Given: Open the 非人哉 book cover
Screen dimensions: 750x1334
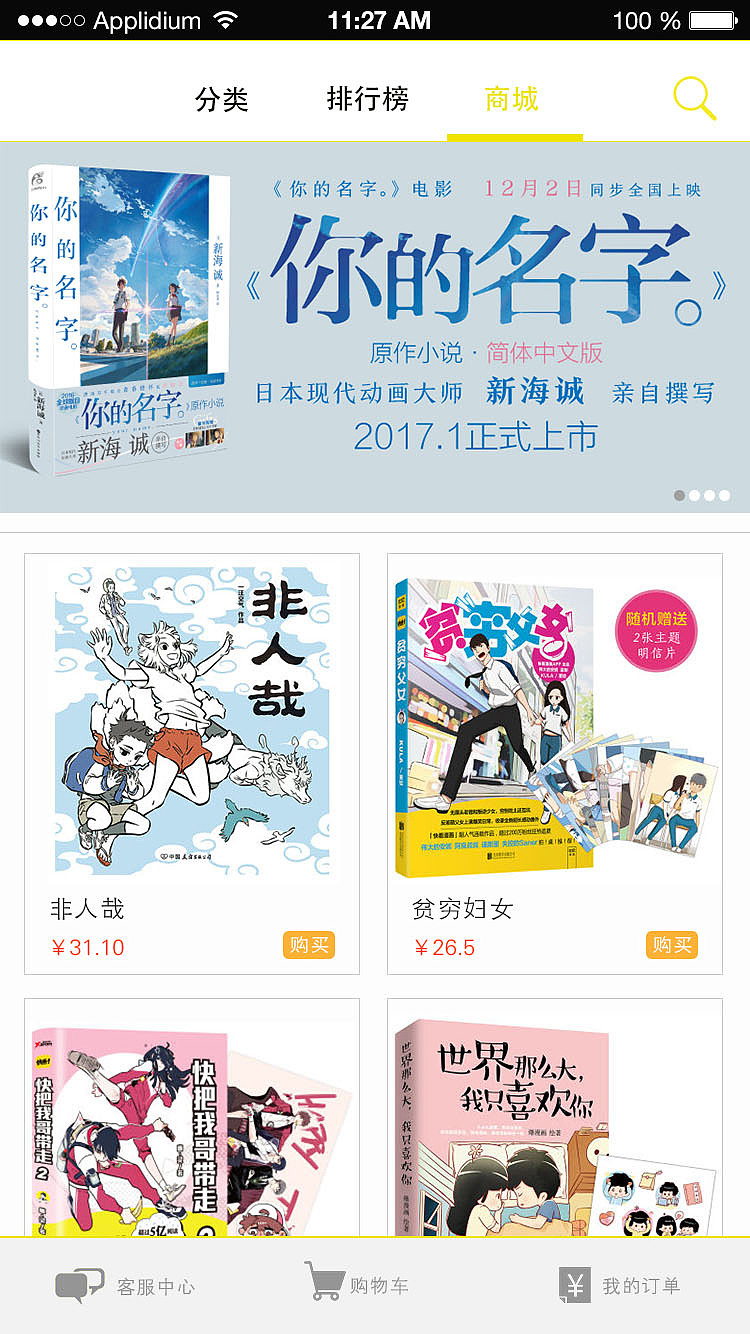Looking at the screenshot, I should (193, 719).
